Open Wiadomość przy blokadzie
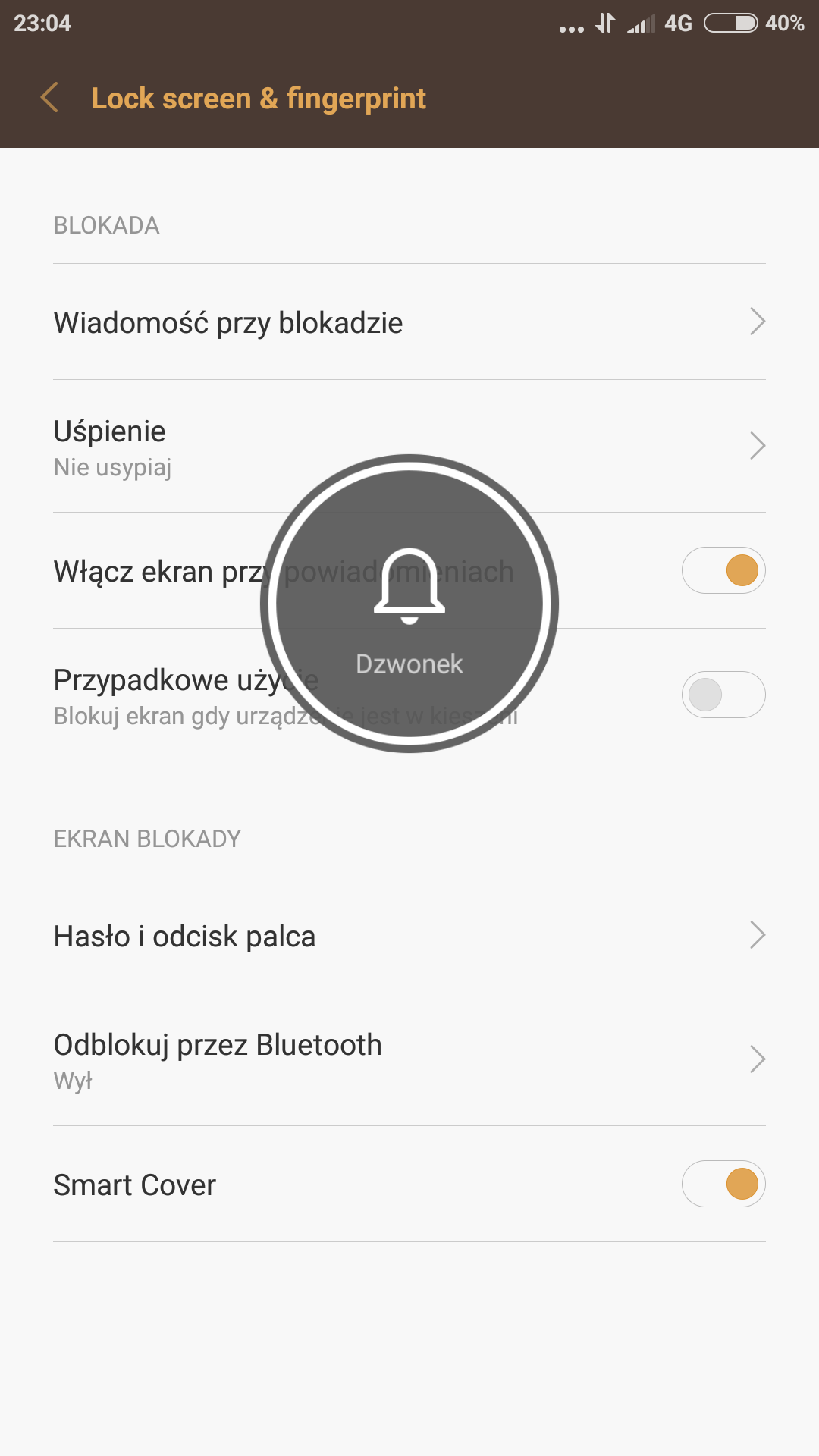 (x=409, y=322)
